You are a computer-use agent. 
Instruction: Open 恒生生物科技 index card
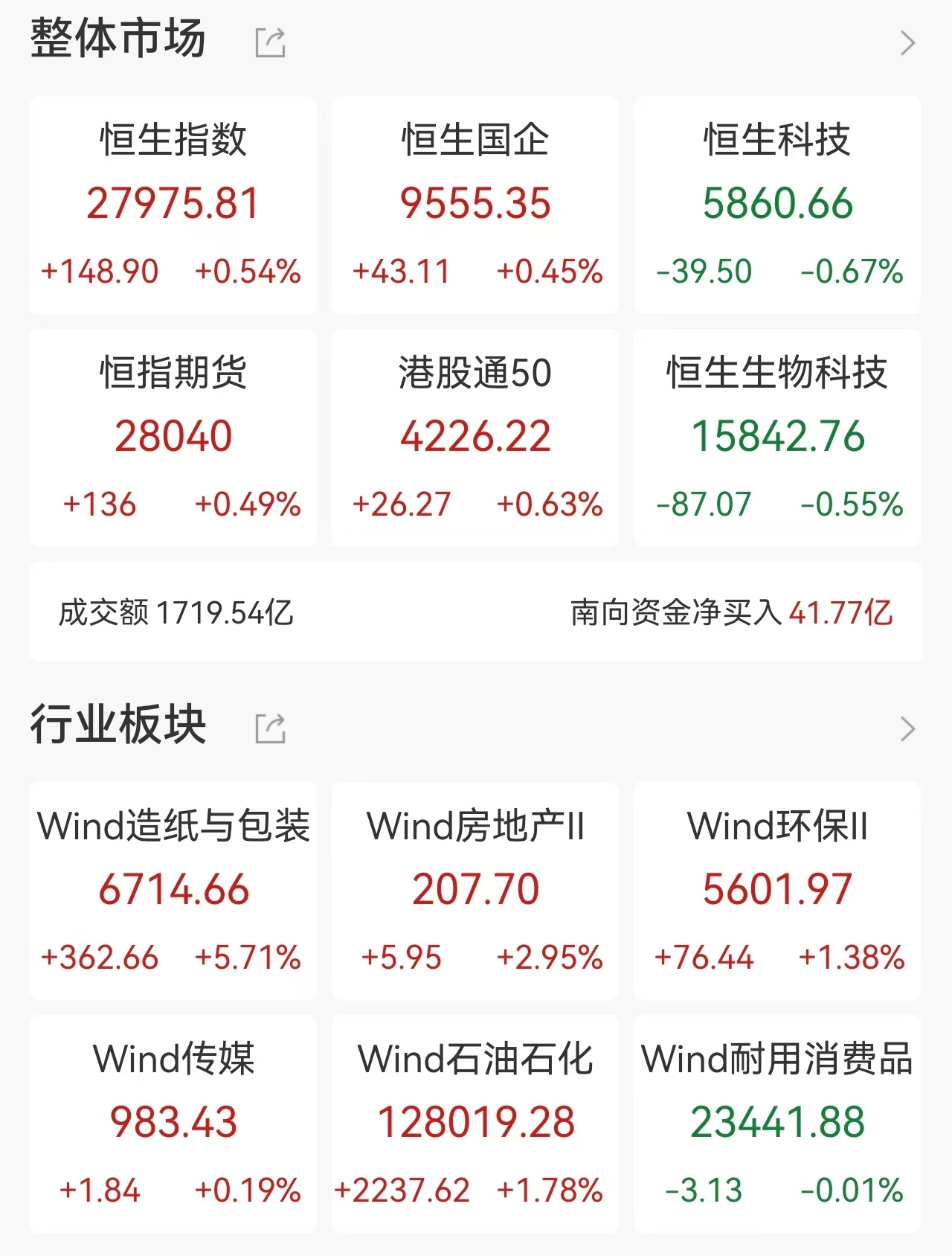coord(777,438)
